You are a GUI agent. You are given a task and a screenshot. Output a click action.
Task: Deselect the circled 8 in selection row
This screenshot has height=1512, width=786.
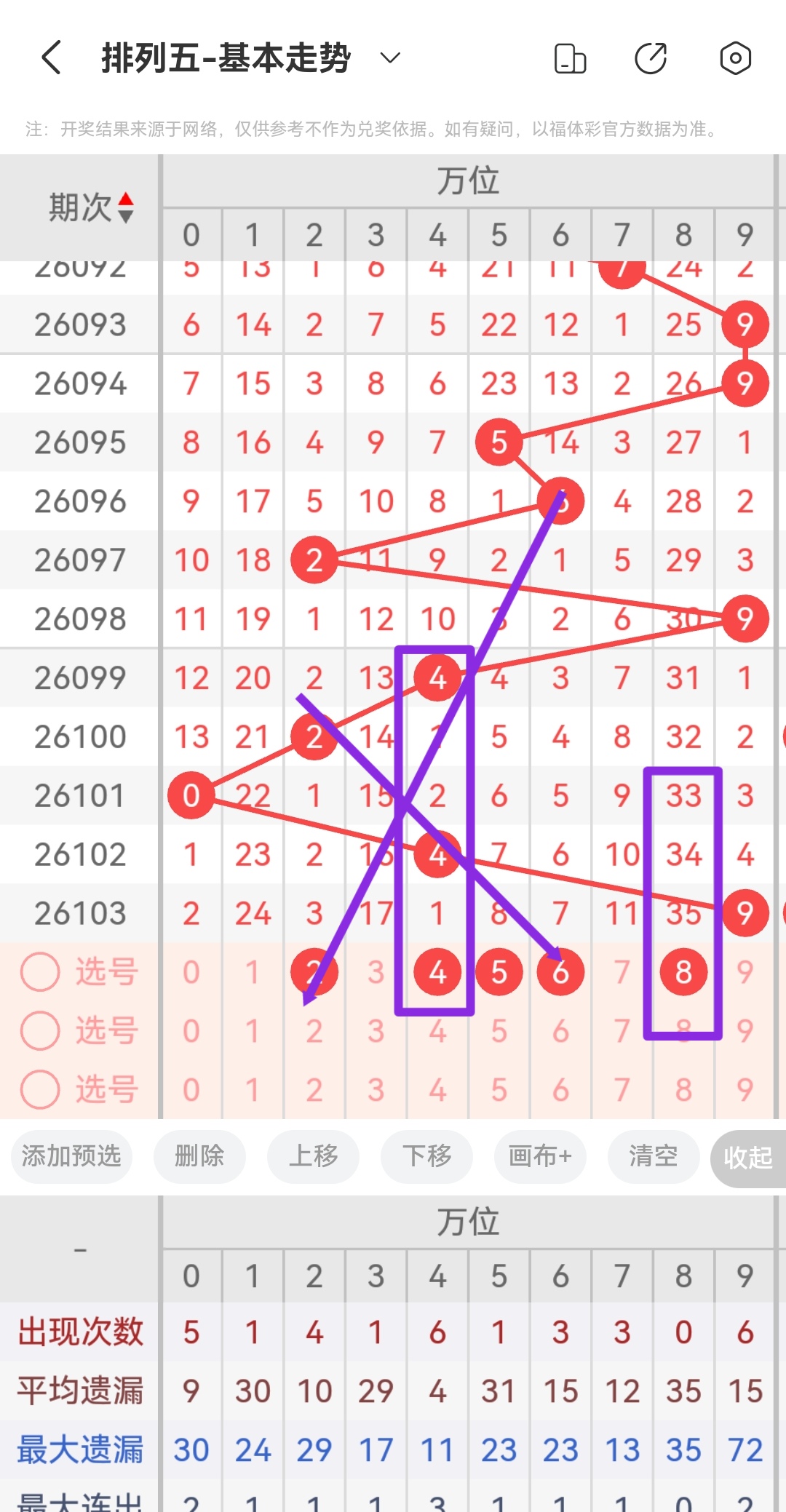(x=683, y=971)
